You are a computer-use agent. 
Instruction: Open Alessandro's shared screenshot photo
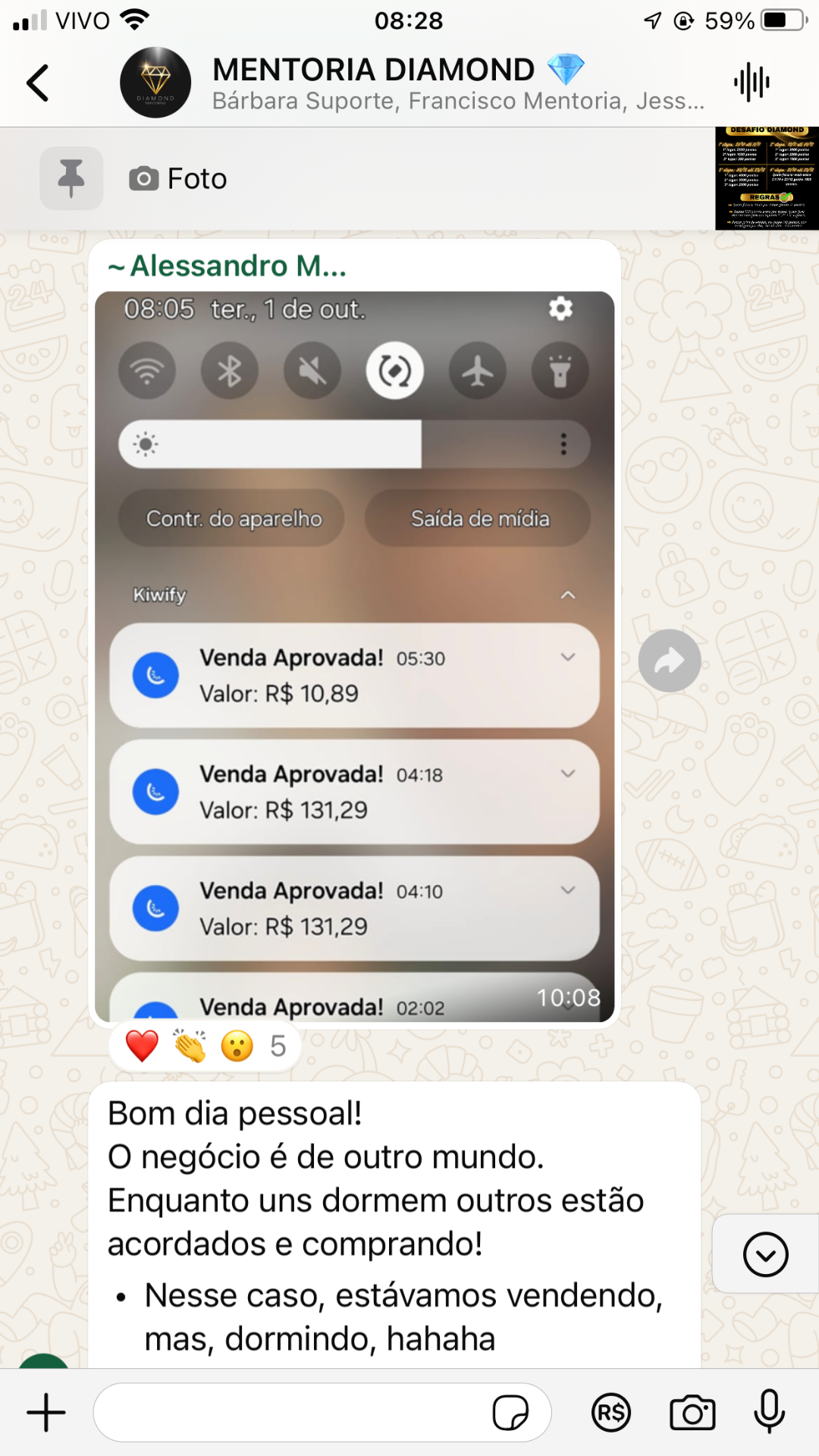coord(355,657)
